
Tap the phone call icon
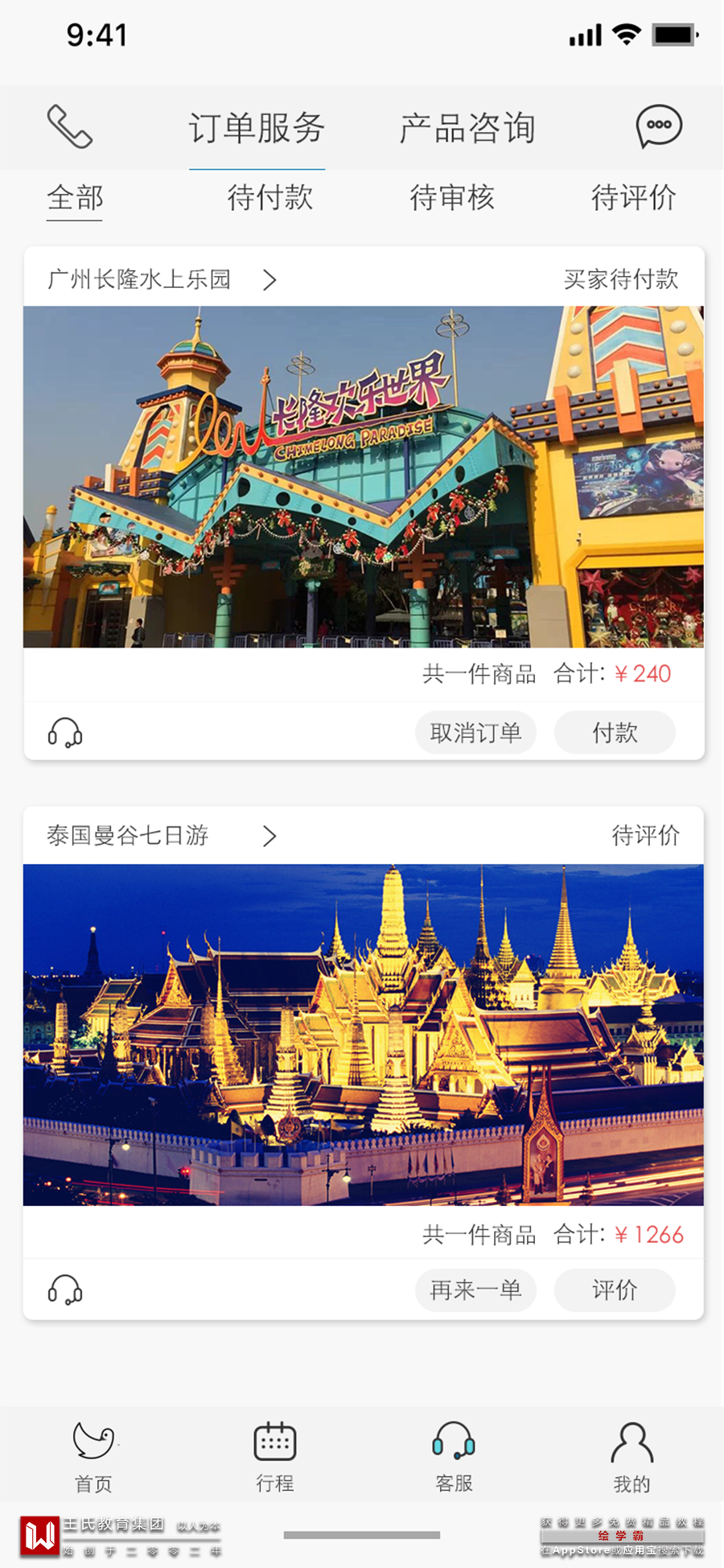(70, 127)
